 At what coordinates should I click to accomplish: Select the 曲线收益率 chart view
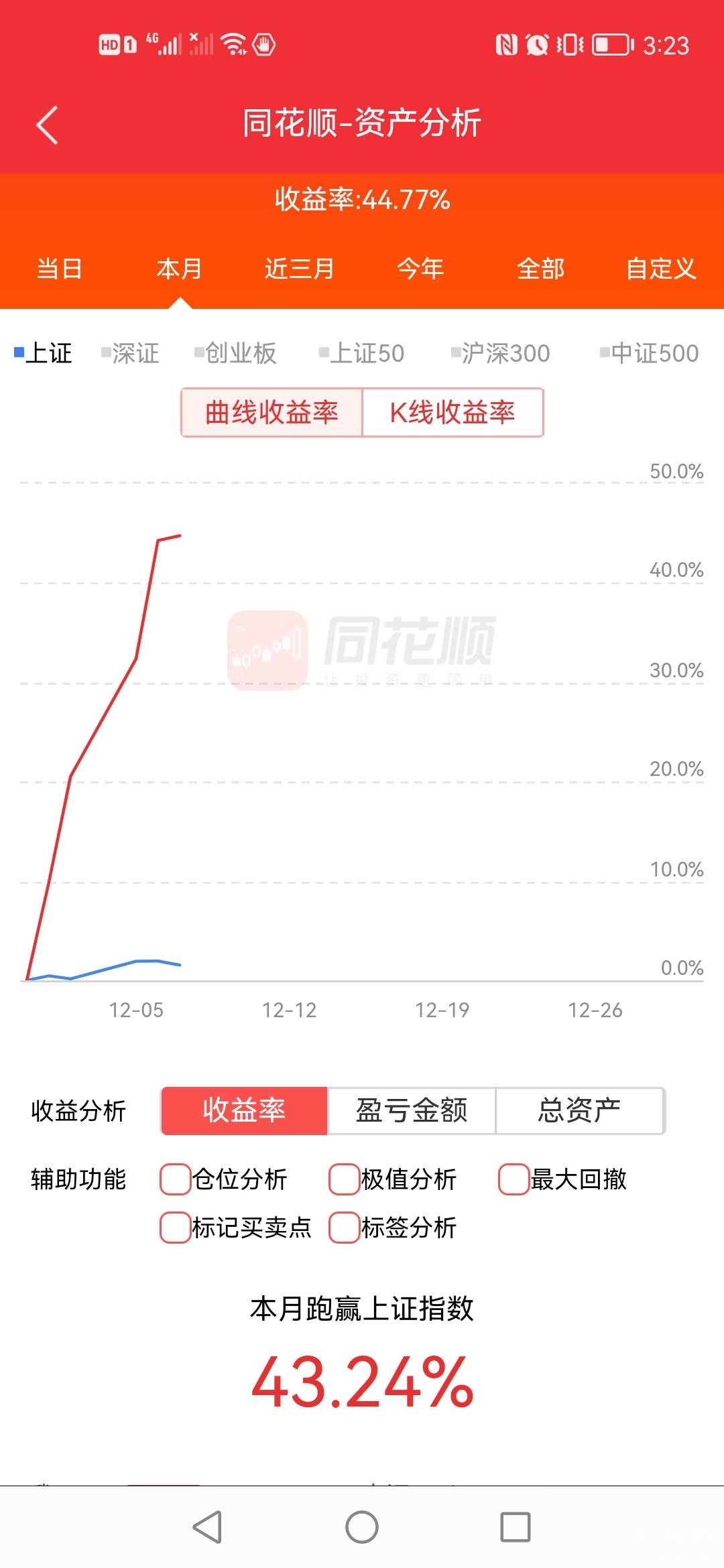271,413
